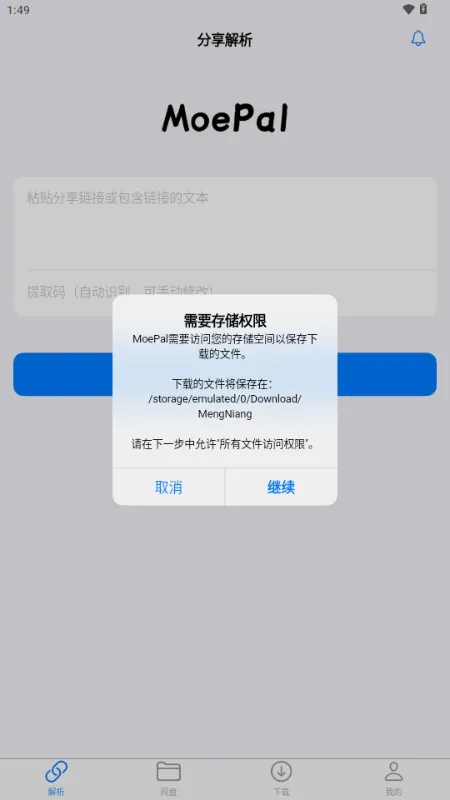Select the 解析 tab

click(56, 779)
